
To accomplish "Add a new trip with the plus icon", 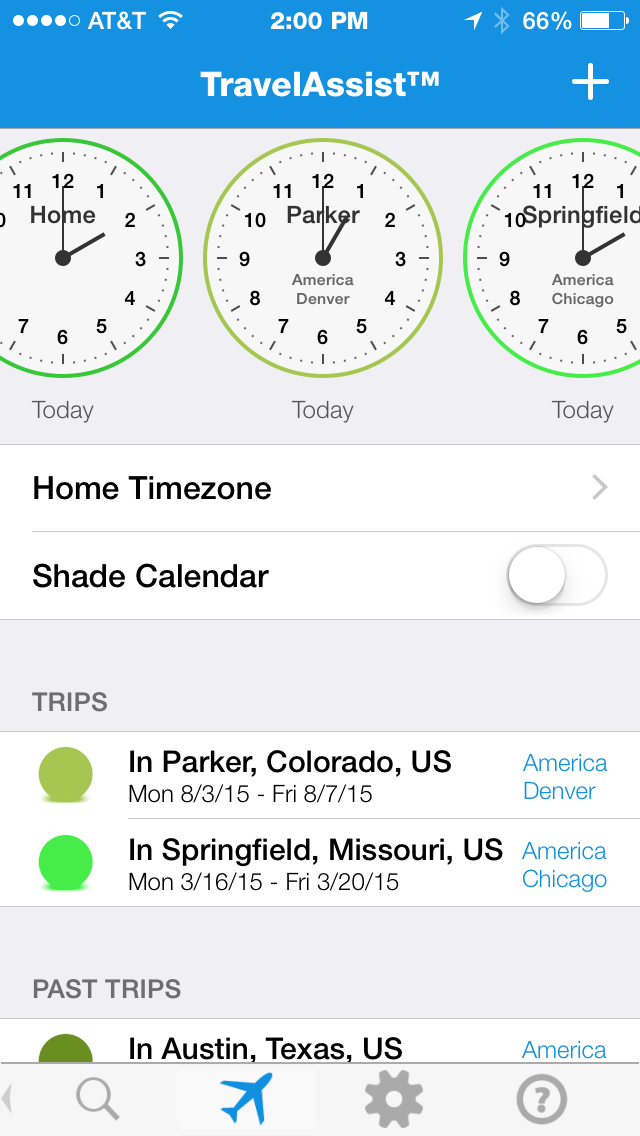I will (590, 83).
